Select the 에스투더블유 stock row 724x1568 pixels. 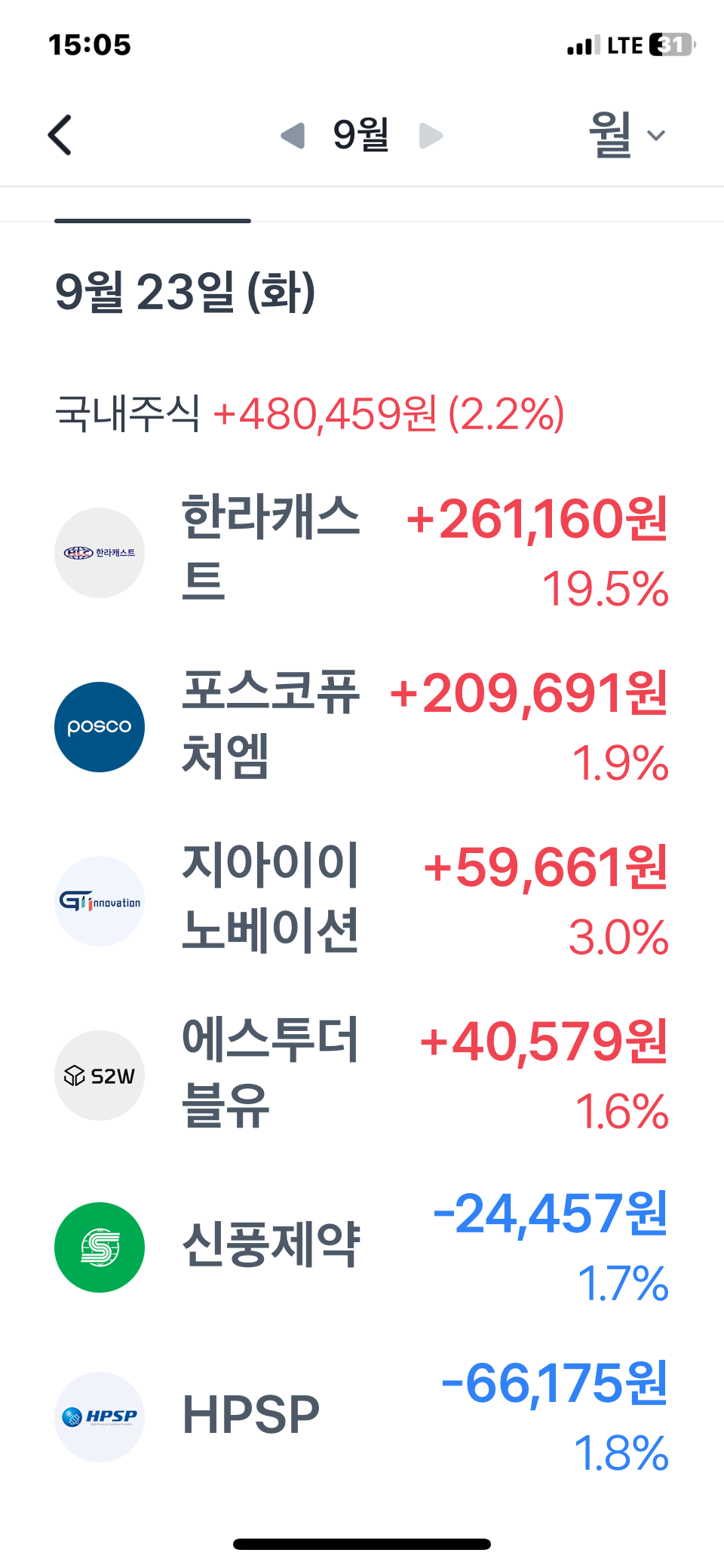[362, 1075]
